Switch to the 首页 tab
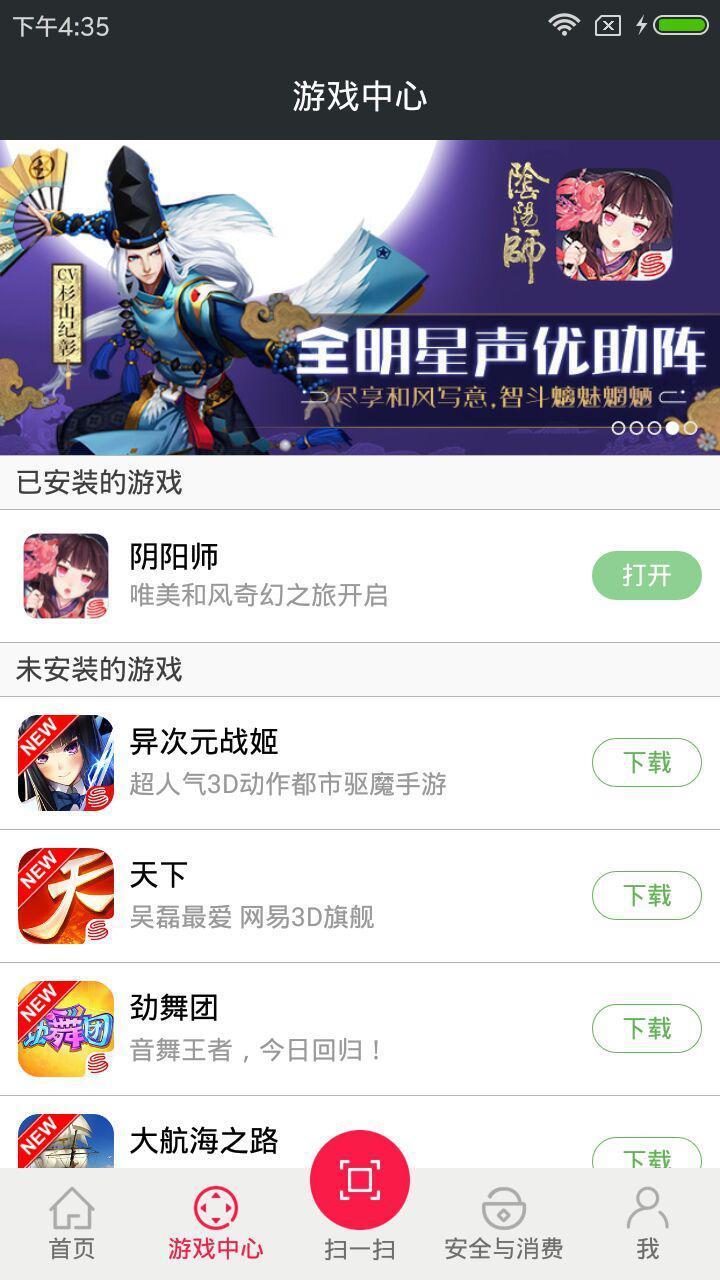 (72, 1224)
